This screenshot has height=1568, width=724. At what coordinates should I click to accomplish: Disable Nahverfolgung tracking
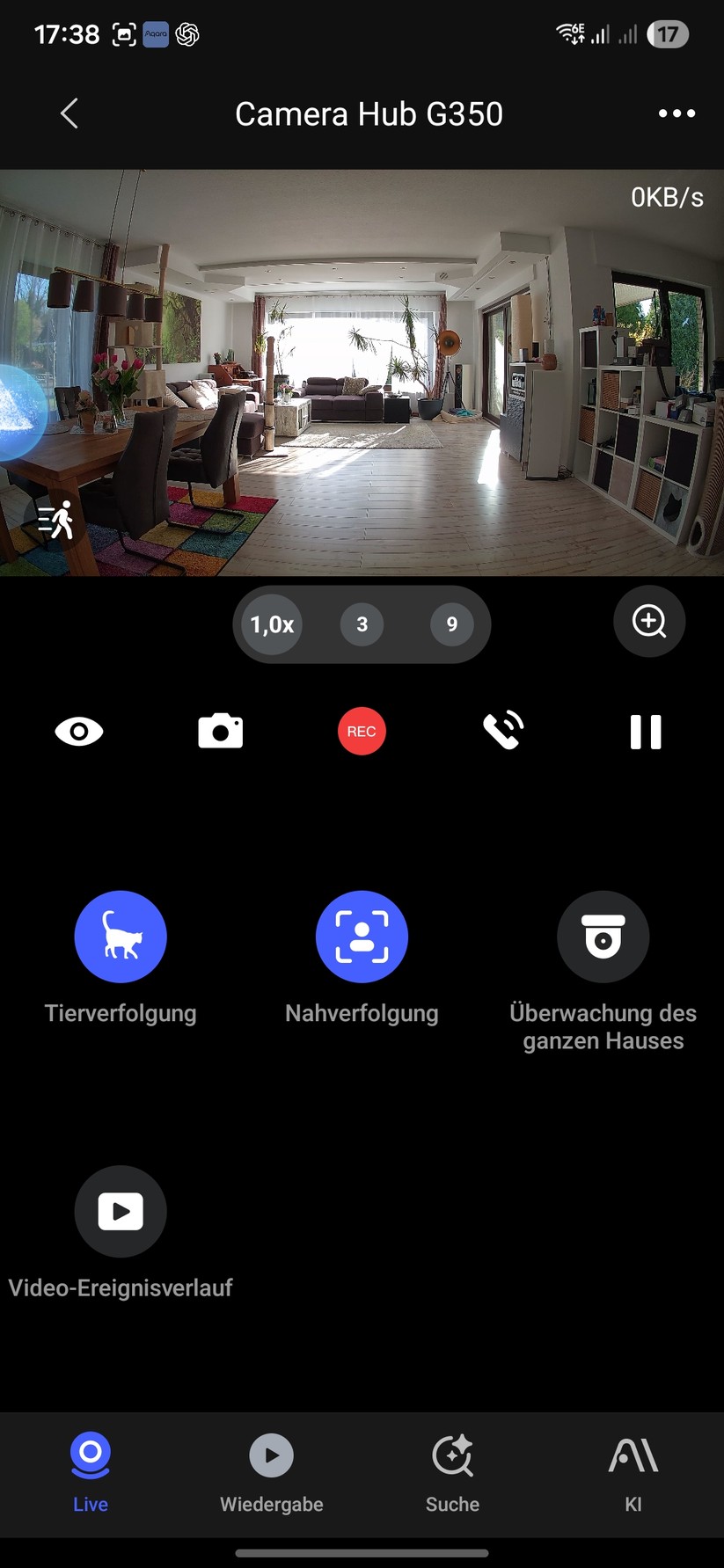pos(362,936)
